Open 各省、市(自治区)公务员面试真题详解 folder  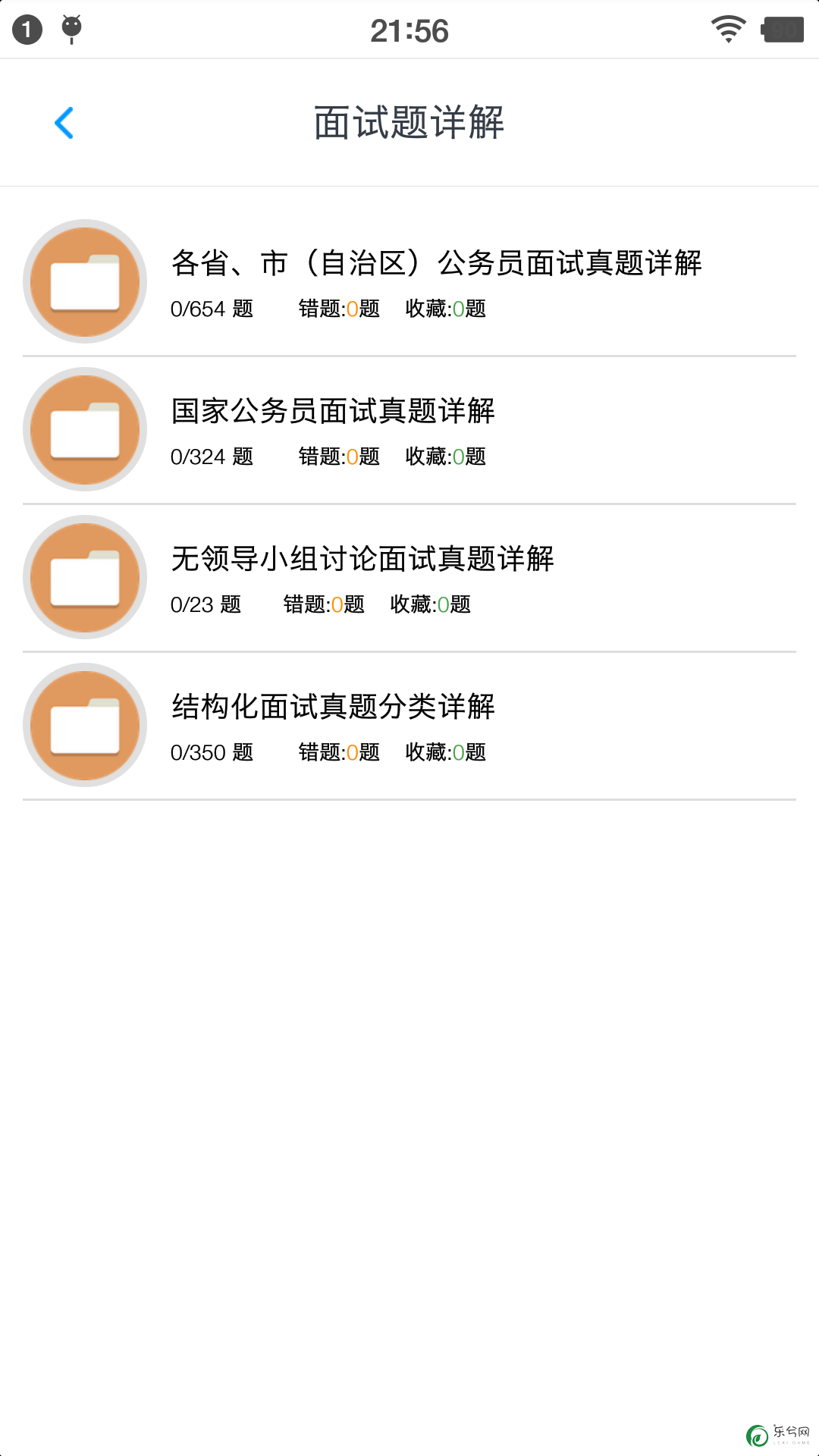409,281
